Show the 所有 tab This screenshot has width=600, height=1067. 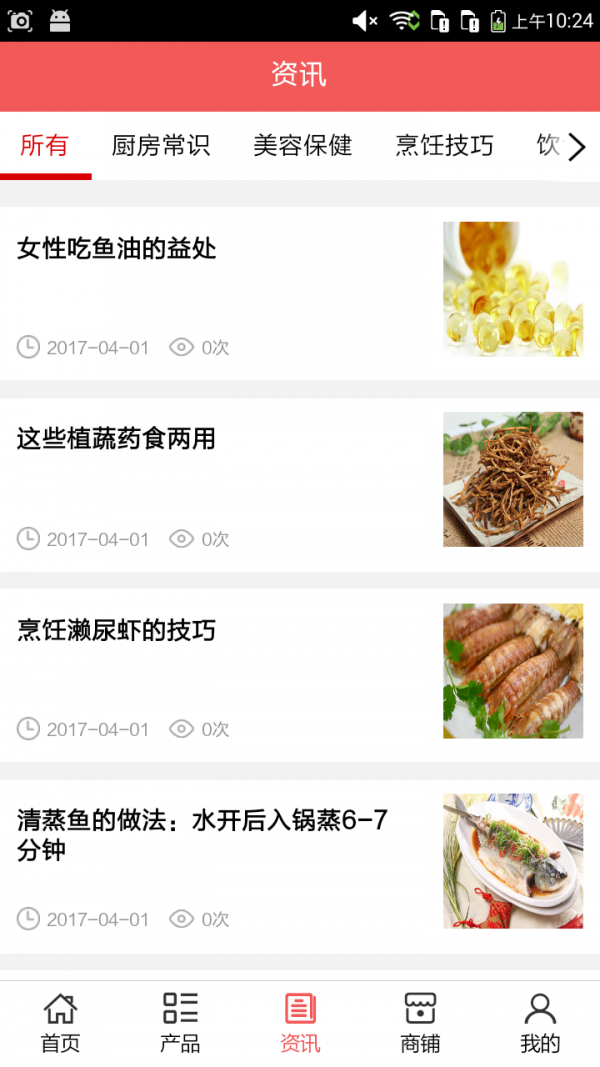coord(45,146)
